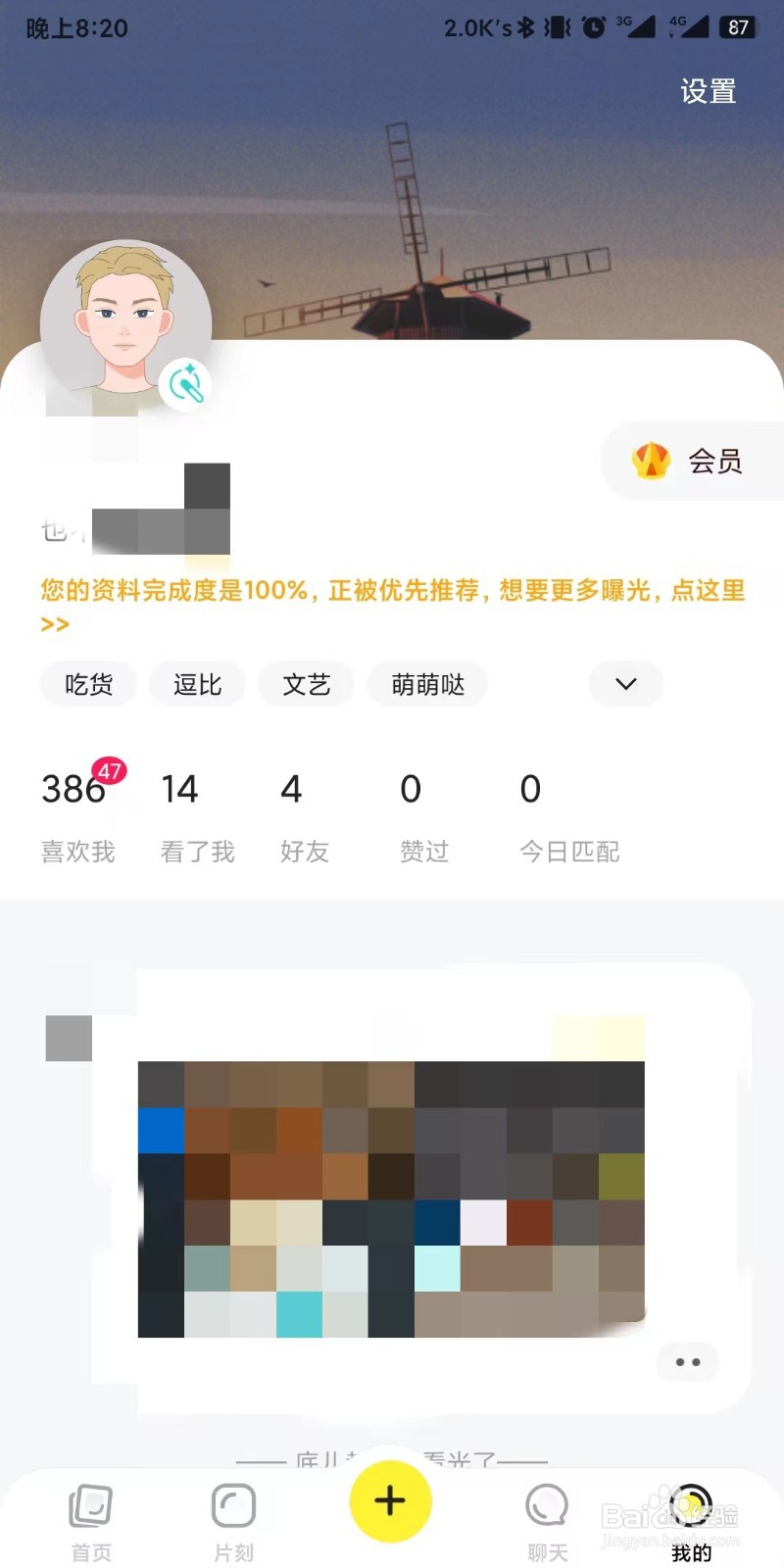Select the 萌萌哒 tag

pos(427,684)
